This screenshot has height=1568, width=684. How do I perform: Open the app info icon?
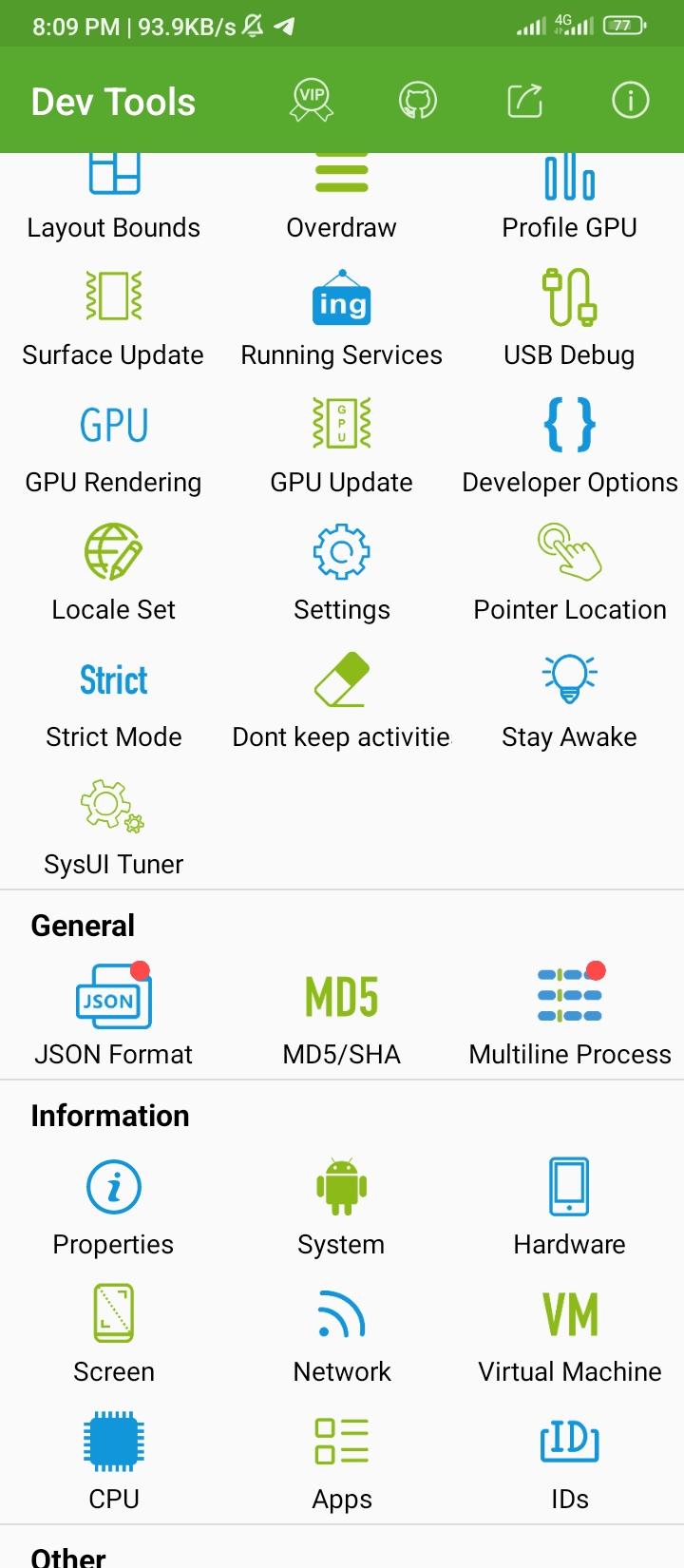[631, 100]
